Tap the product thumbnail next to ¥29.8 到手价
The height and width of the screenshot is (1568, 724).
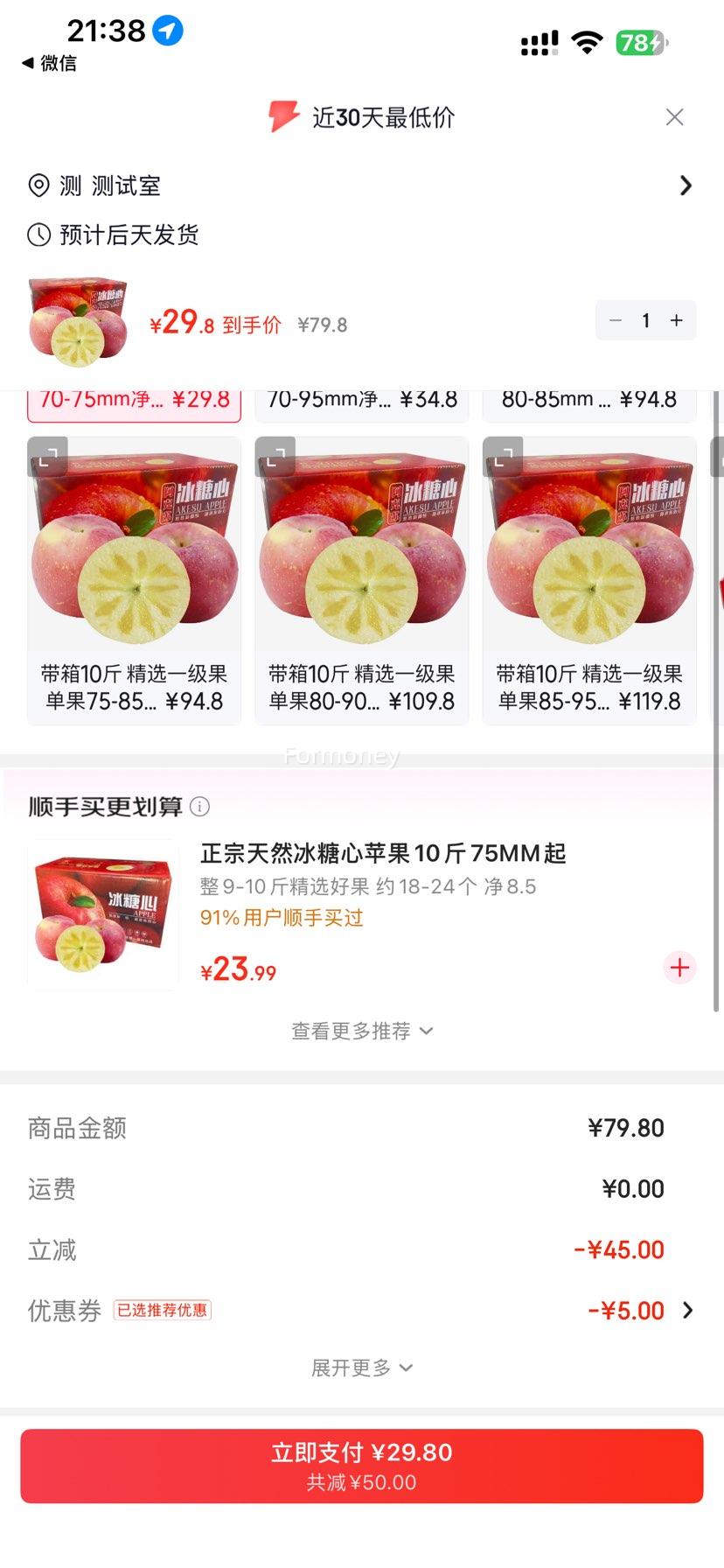(x=77, y=321)
